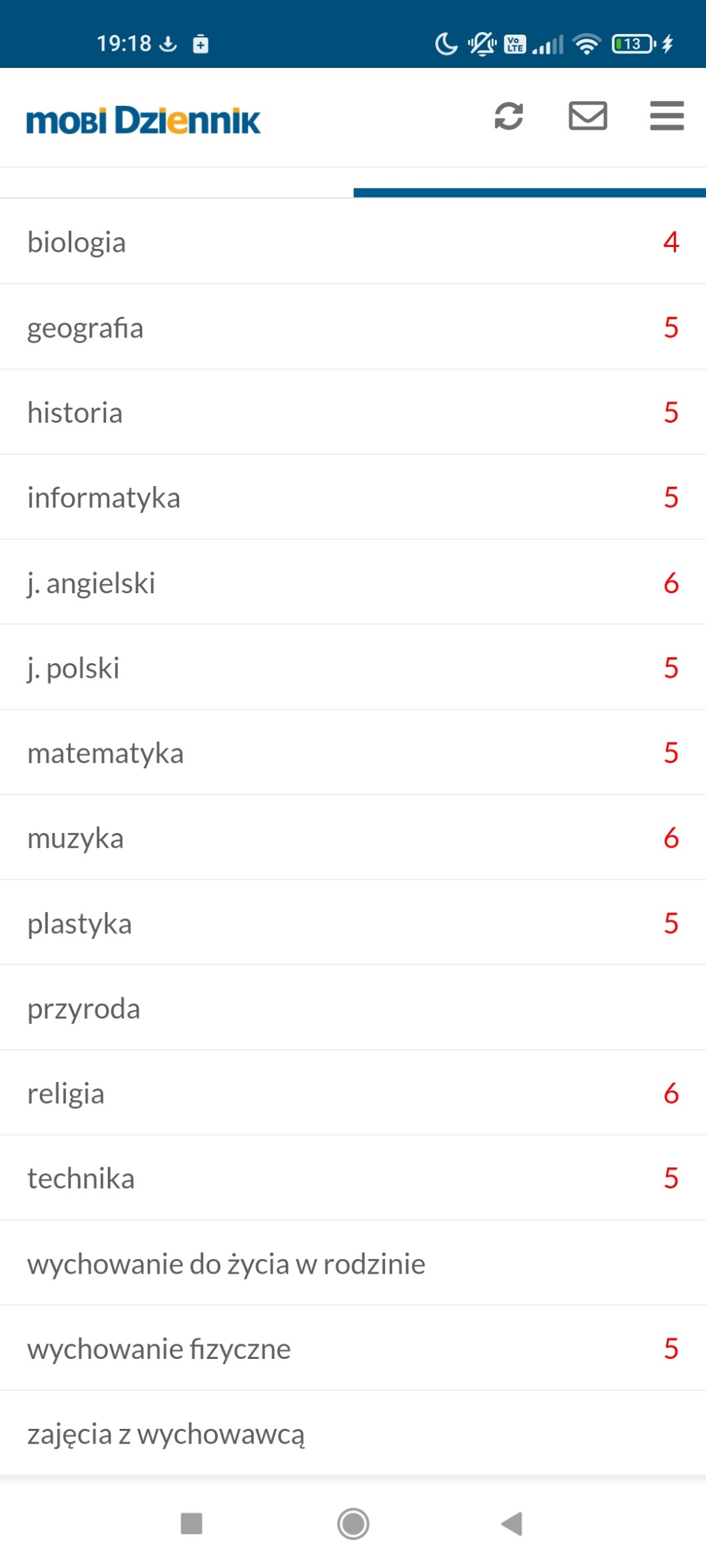The image size is (706, 1568).
Task: Go back with the system back button
Action: (x=512, y=1523)
